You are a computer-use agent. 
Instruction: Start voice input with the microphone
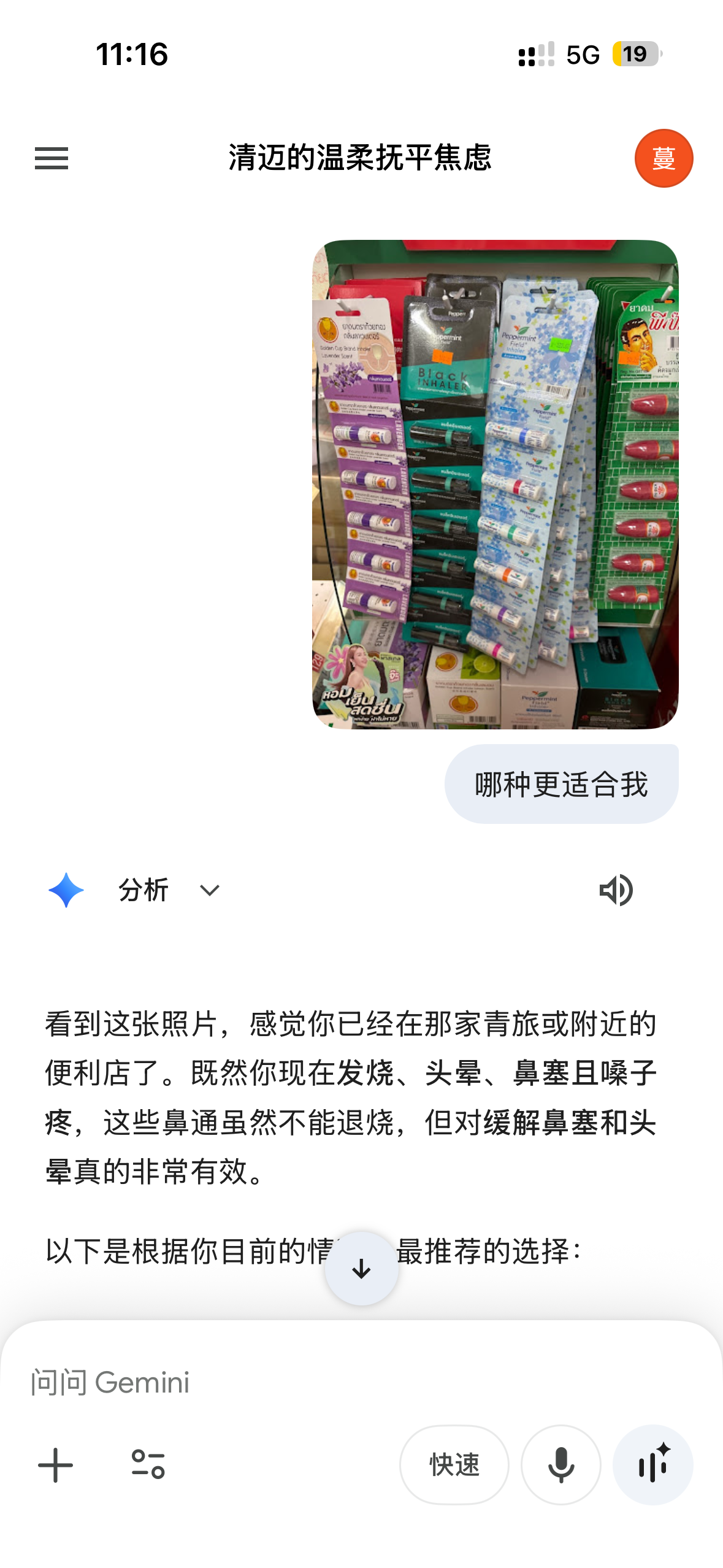[x=560, y=1465]
